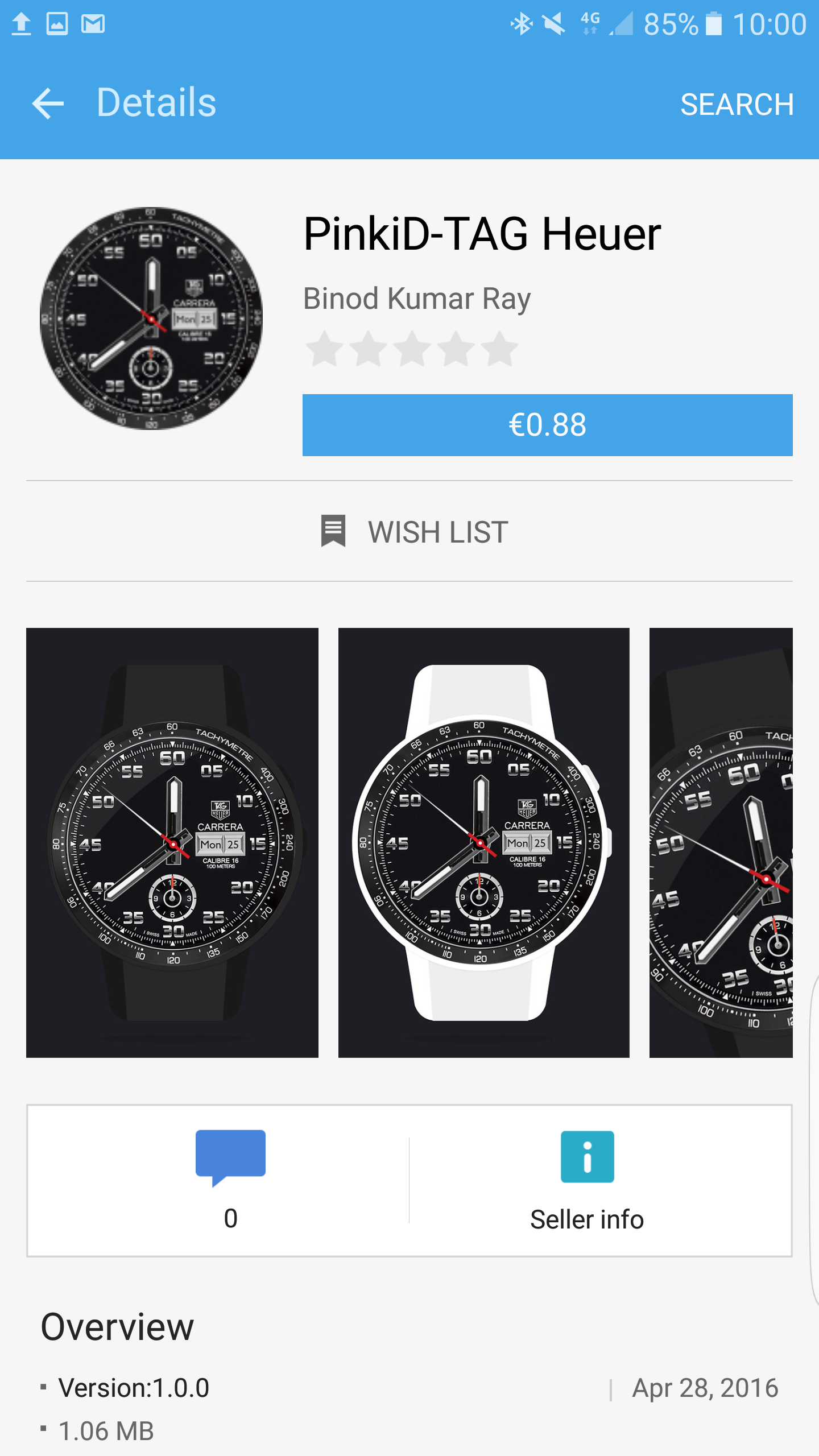Open the black strap watch screenshot
This screenshot has height=1456, width=819.
[172, 842]
